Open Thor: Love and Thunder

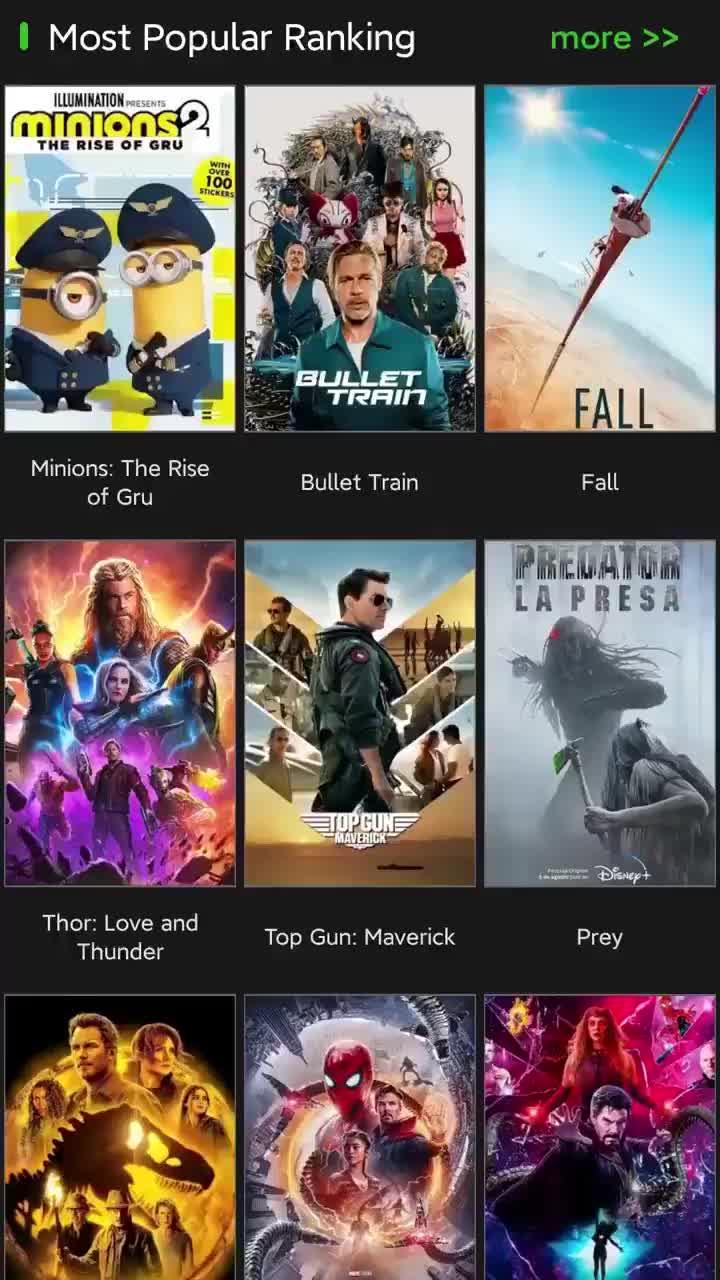[x=120, y=713]
